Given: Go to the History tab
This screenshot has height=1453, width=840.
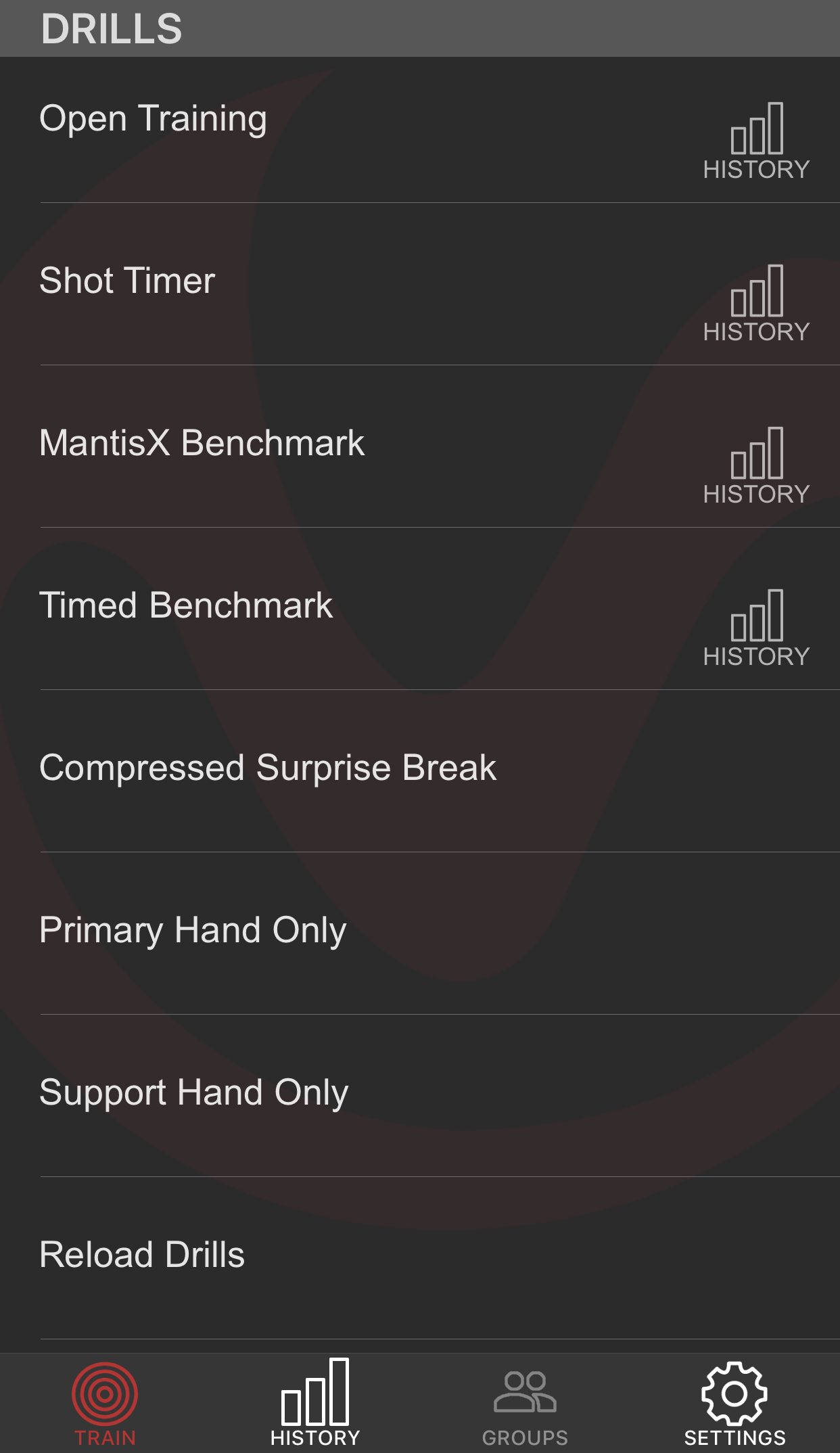Looking at the screenshot, I should click(x=315, y=1404).
